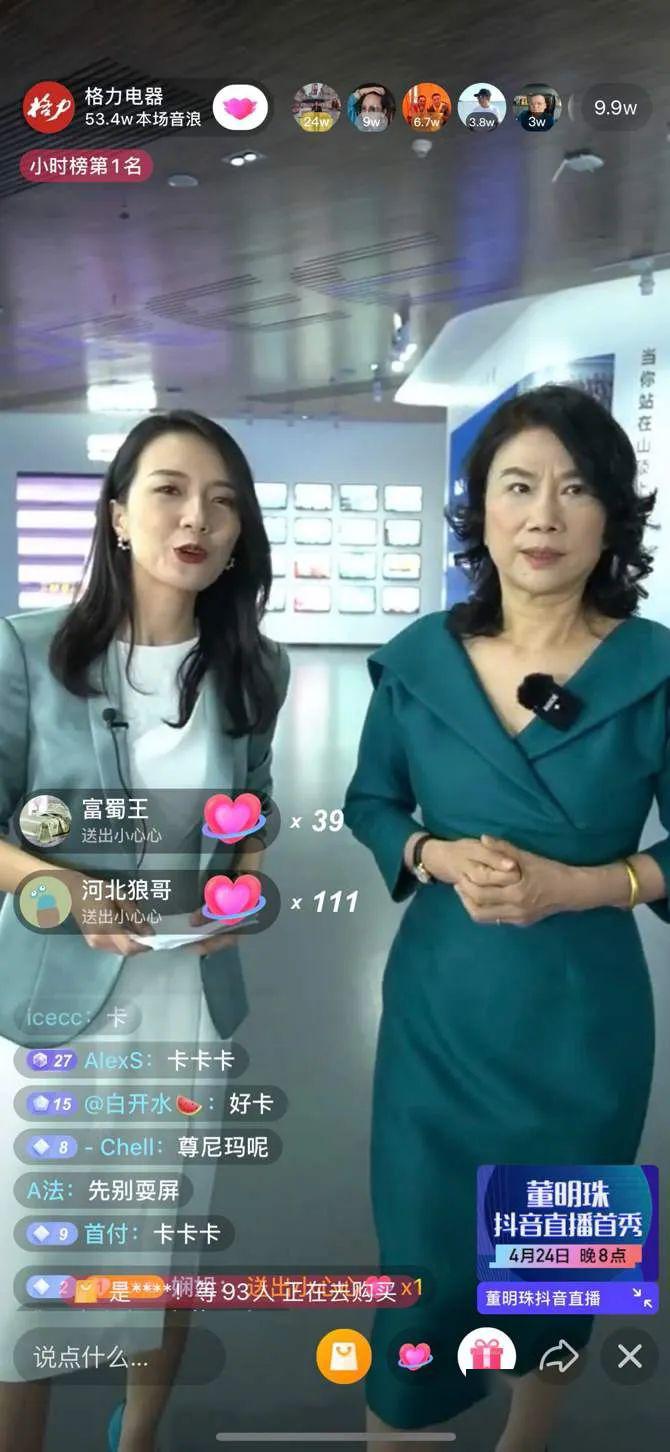The width and height of the screenshot is (670, 1452).
Task: Tap AlexS's comment
Action: pyautogui.click(x=130, y=1060)
